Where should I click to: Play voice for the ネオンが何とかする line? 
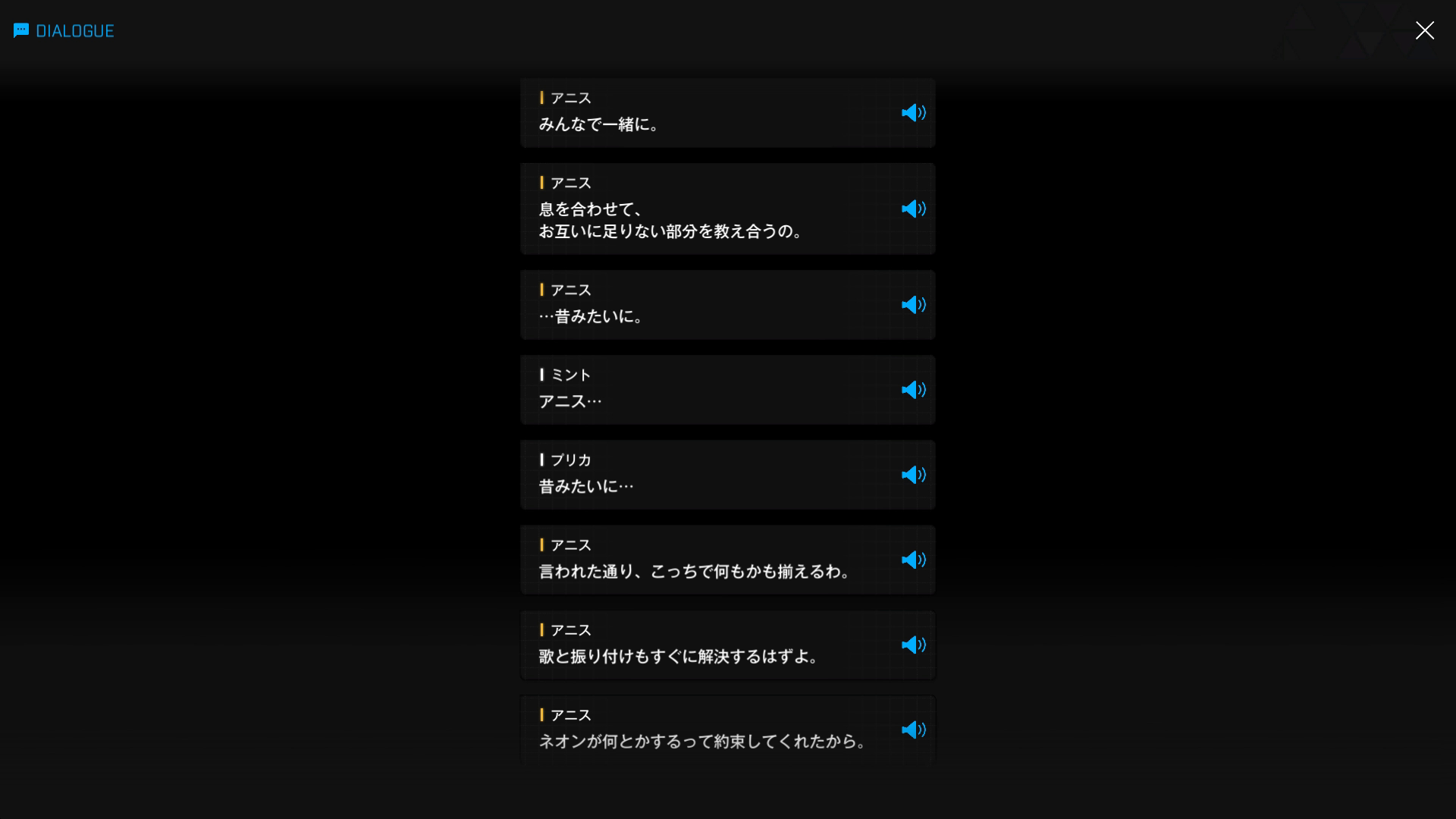[x=913, y=730]
